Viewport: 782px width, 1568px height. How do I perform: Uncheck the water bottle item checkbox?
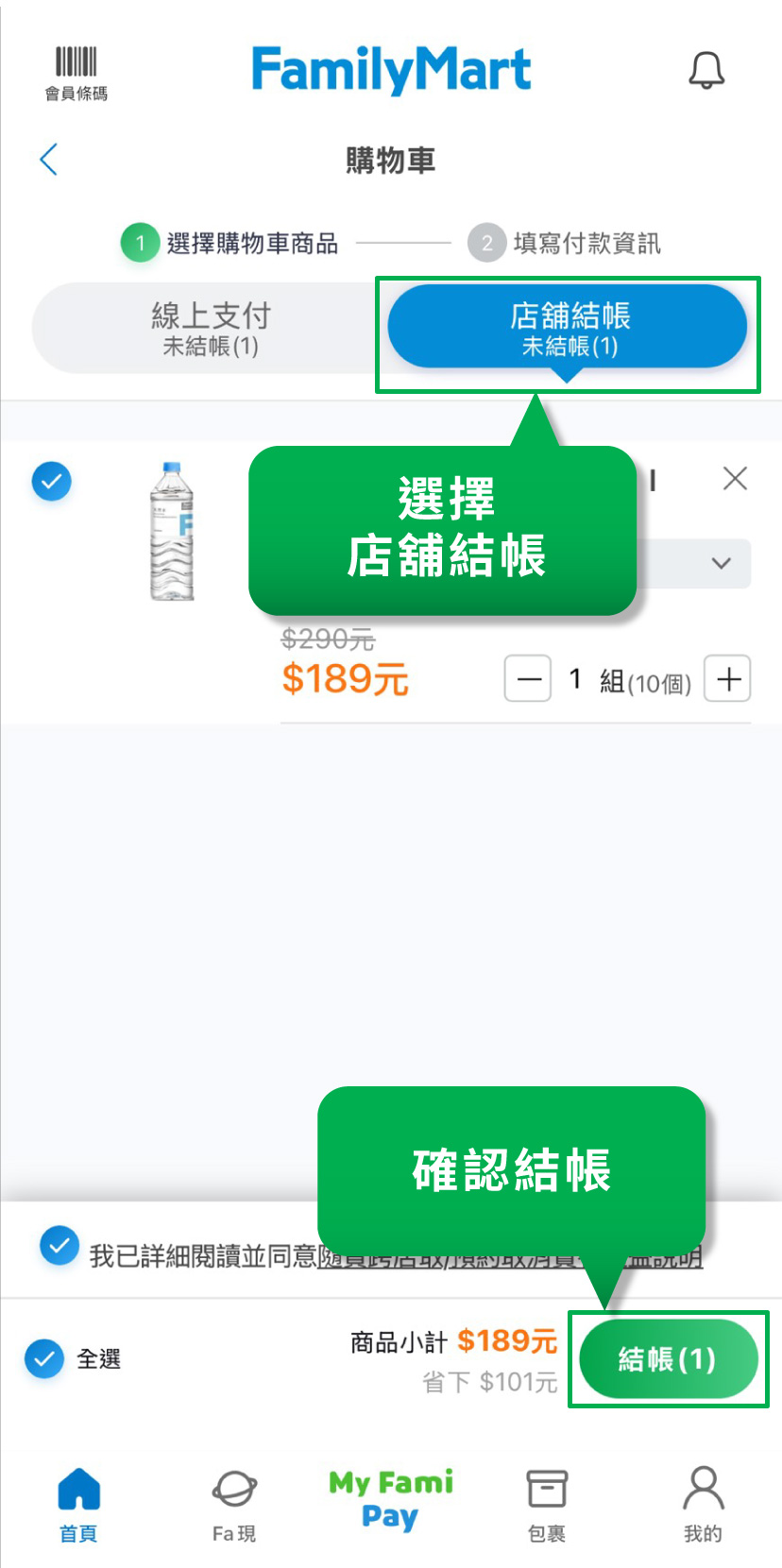52,482
